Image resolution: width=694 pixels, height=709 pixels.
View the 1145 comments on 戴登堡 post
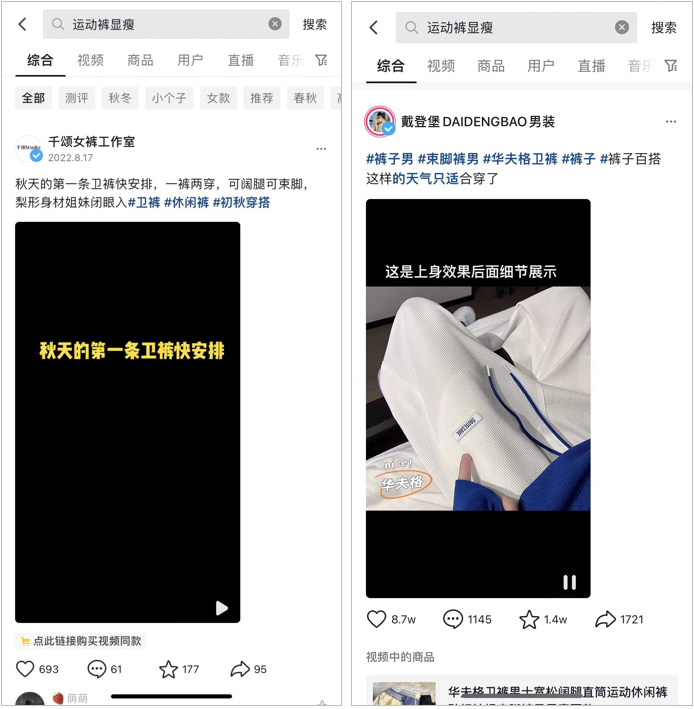click(454, 619)
